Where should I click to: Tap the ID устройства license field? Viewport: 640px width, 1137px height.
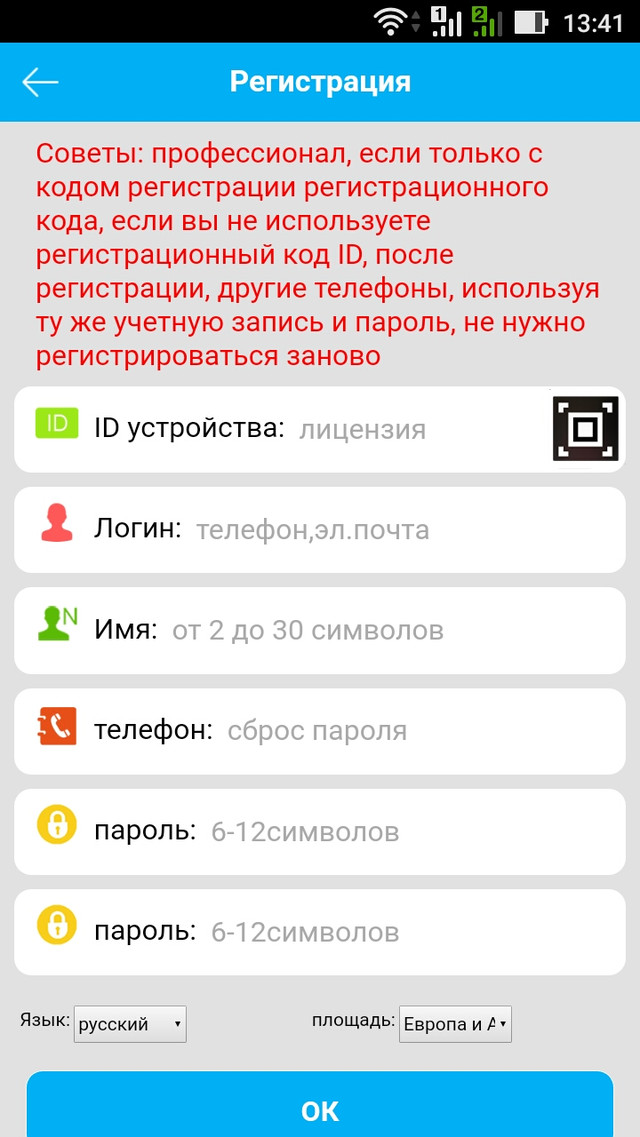320,430
